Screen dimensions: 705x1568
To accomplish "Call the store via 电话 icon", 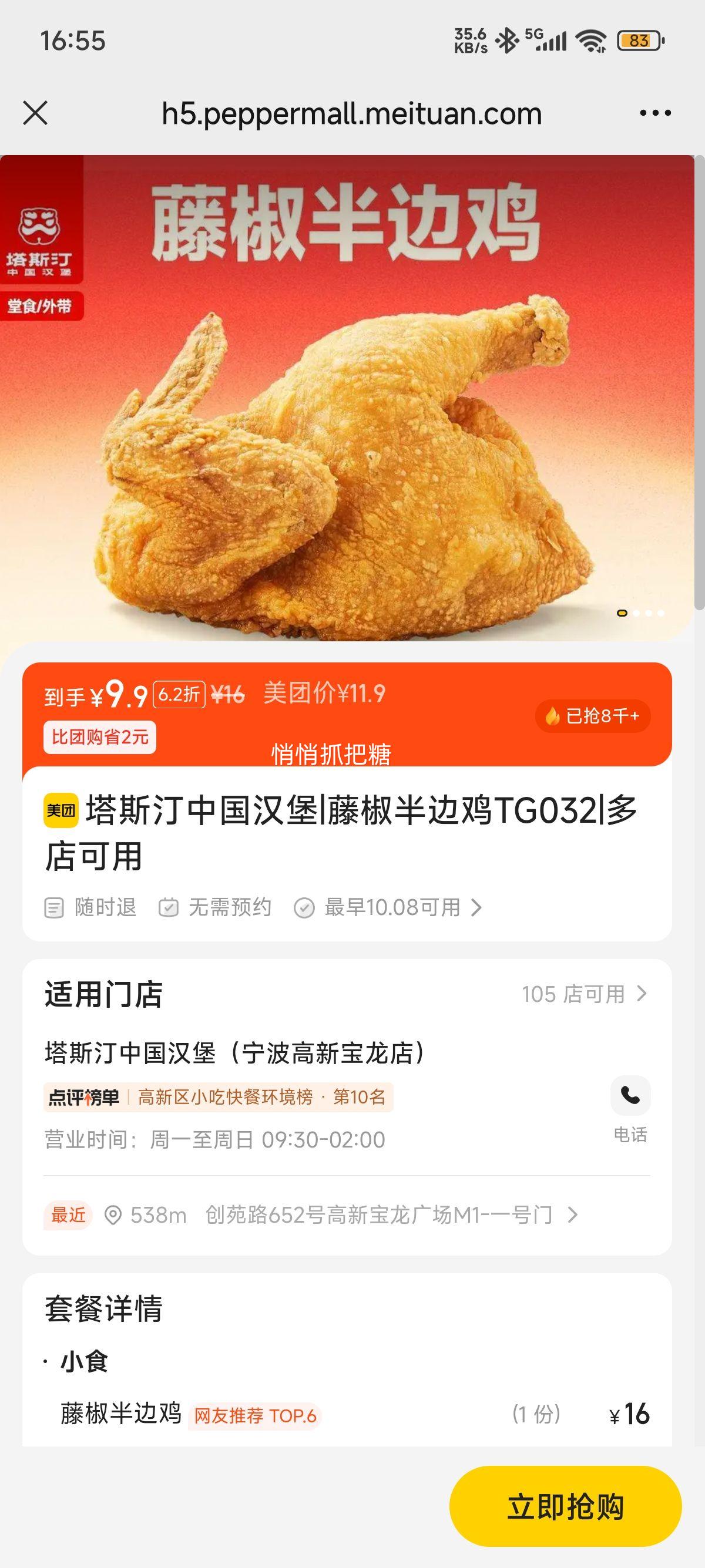I will pos(630,1096).
